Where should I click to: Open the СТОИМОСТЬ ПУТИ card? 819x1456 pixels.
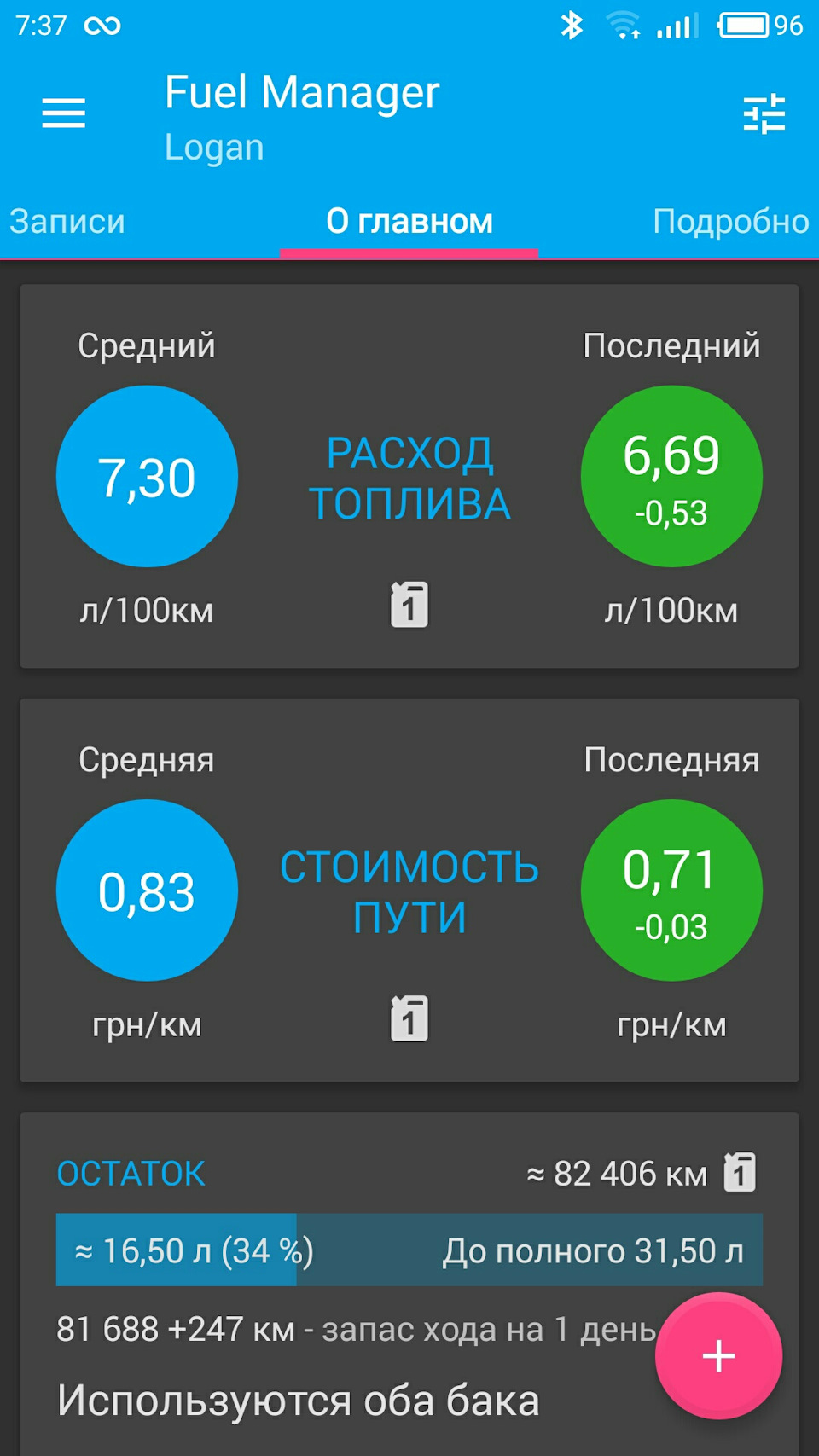pos(409,891)
